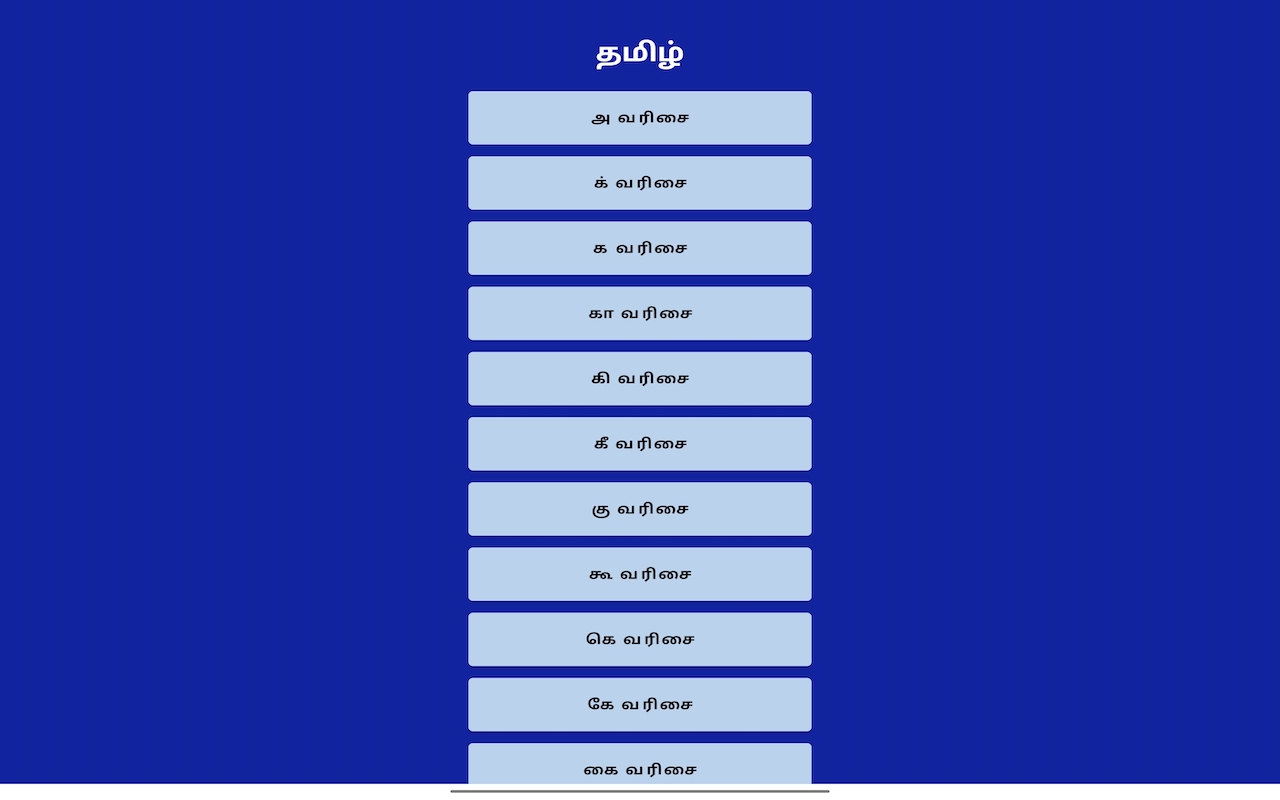Select கு வரிசை from the list
The height and width of the screenshot is (800, 1280).
[640, 509]
